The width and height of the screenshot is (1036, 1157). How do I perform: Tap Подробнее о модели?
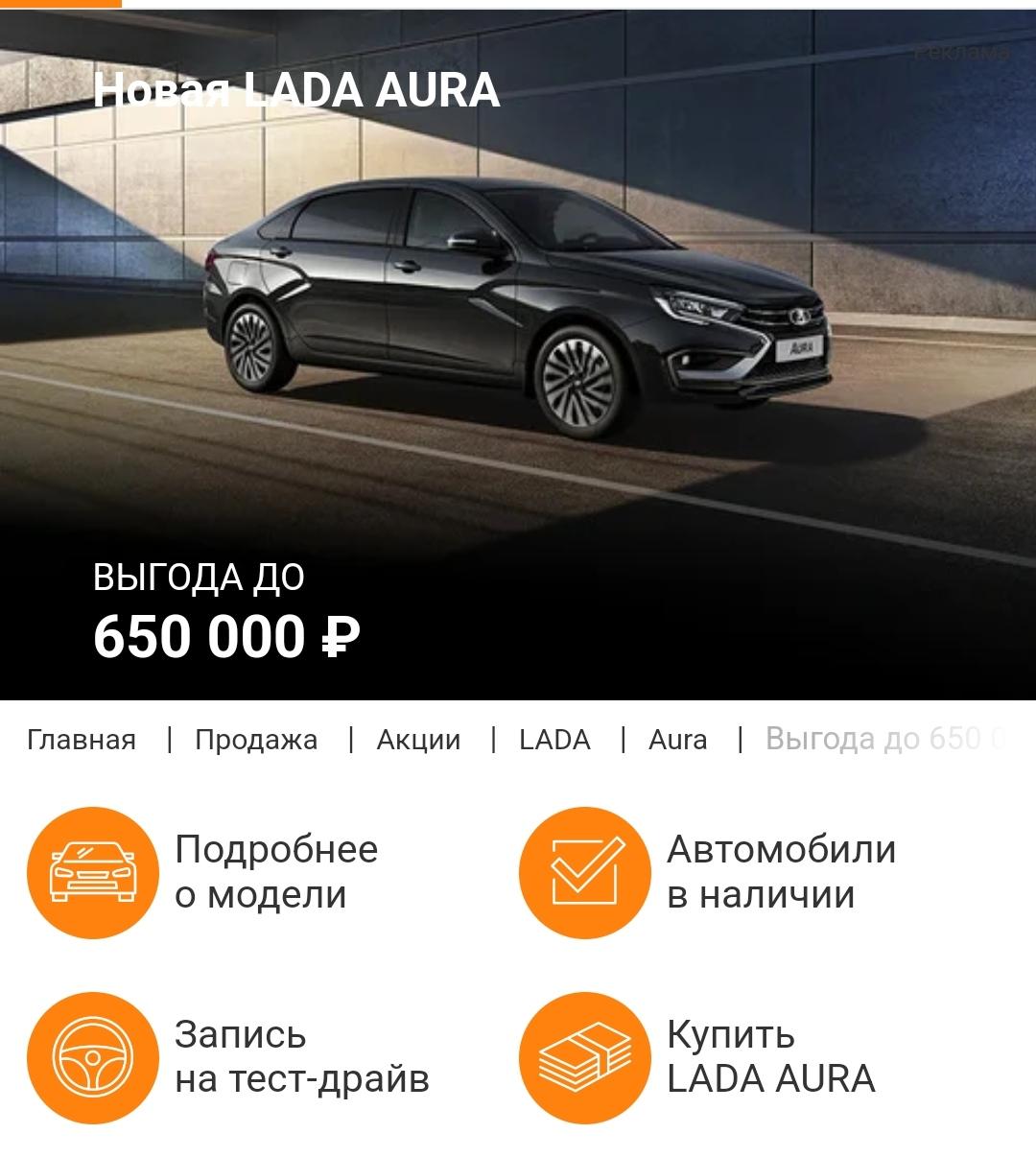tap(274, 872)
